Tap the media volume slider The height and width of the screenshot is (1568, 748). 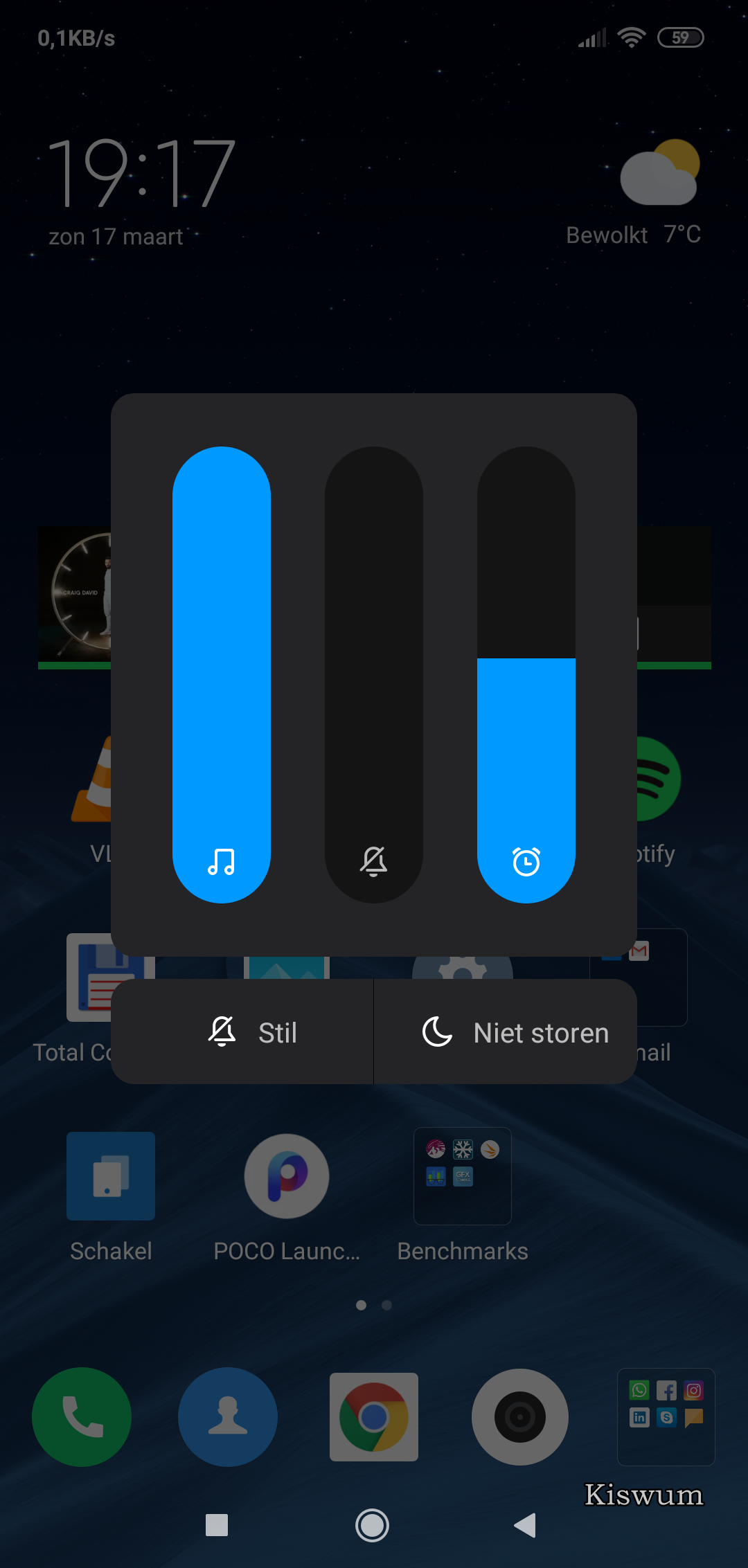tap(222, 674)
